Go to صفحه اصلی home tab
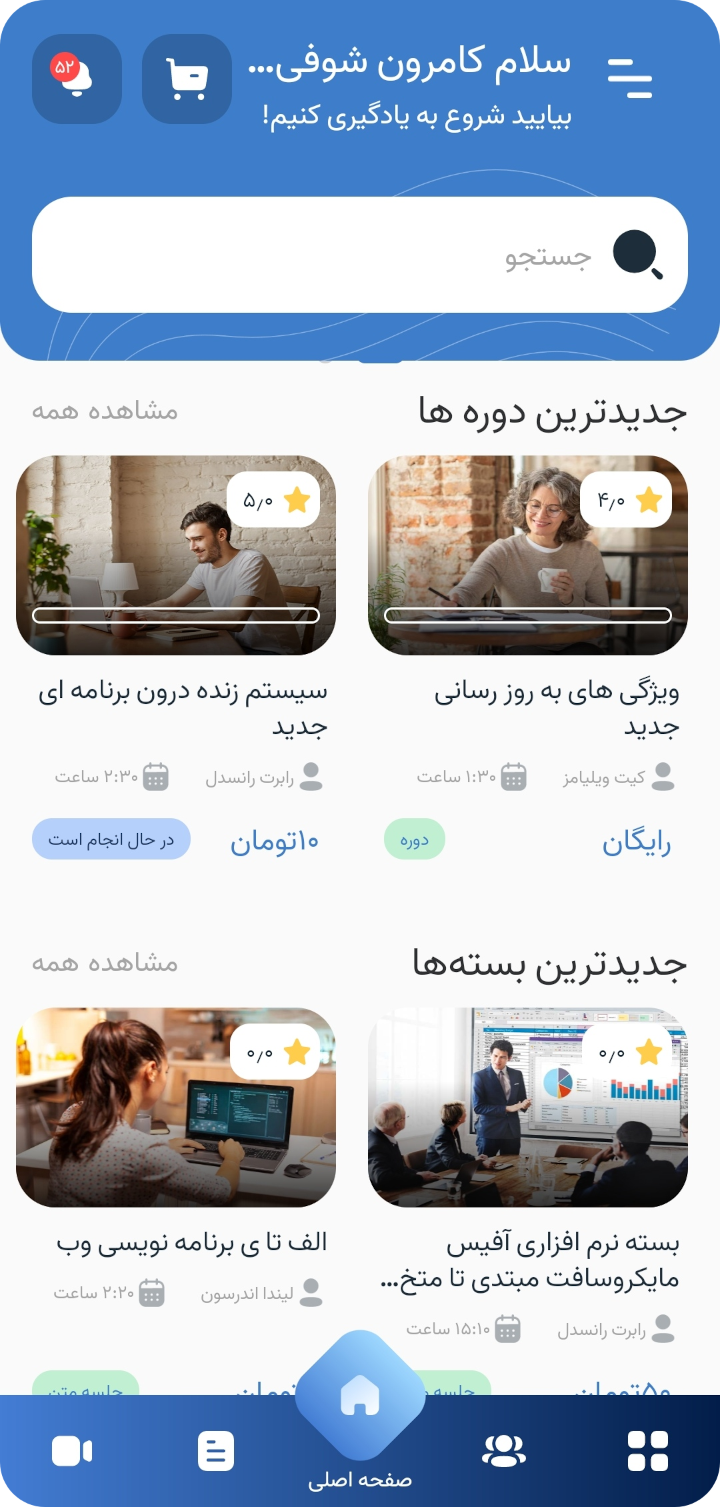 click(360, 1400)
